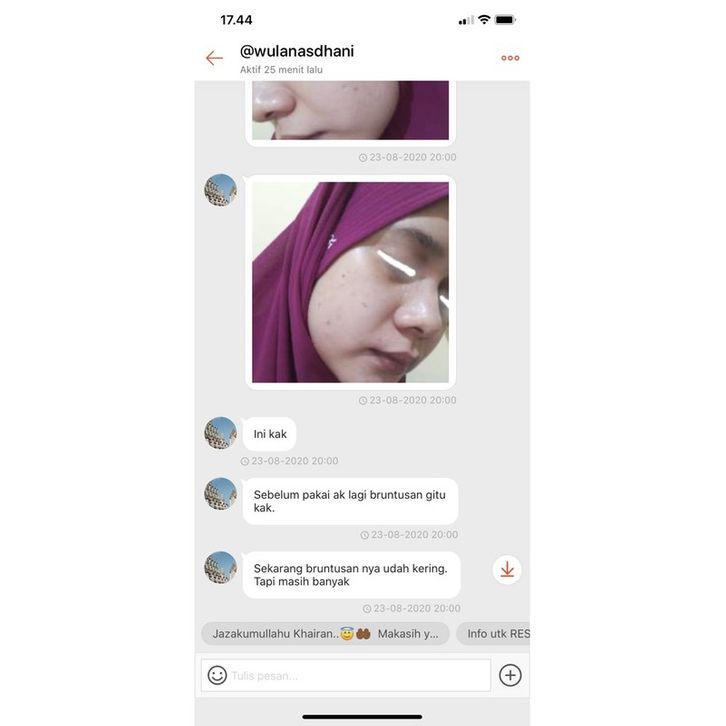
Task: Open the emoji picker
Action: pos(217,675)
